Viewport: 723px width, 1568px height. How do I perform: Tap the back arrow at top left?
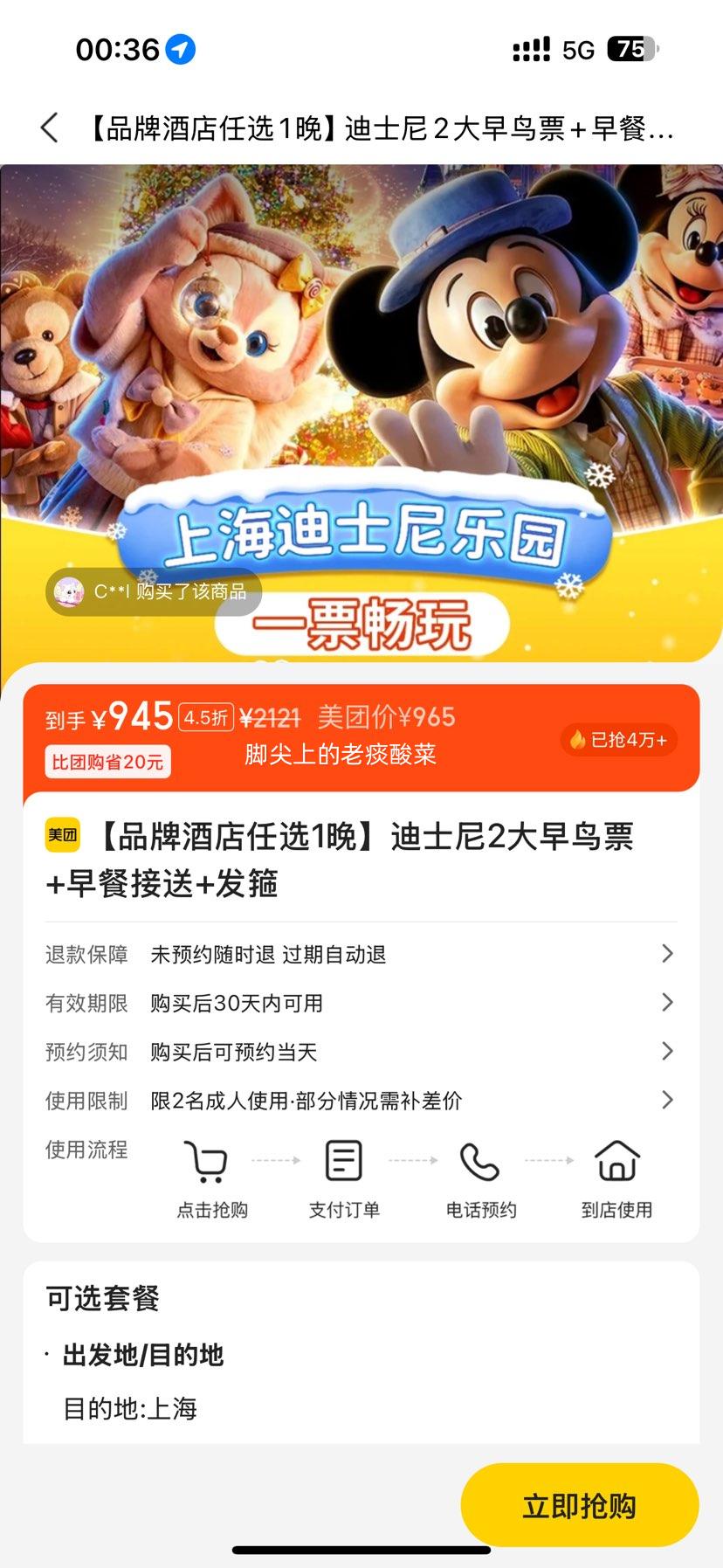48,128
